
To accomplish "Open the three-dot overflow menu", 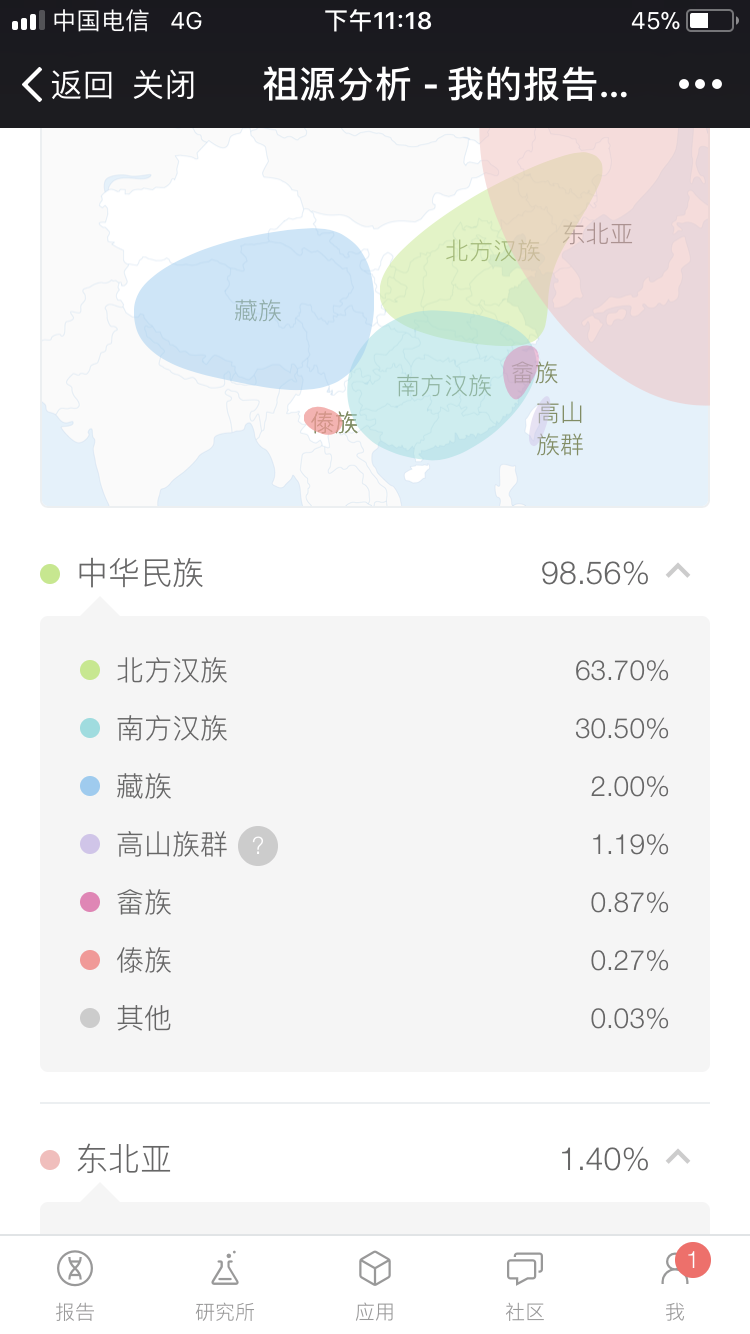I will coord(700,85).
